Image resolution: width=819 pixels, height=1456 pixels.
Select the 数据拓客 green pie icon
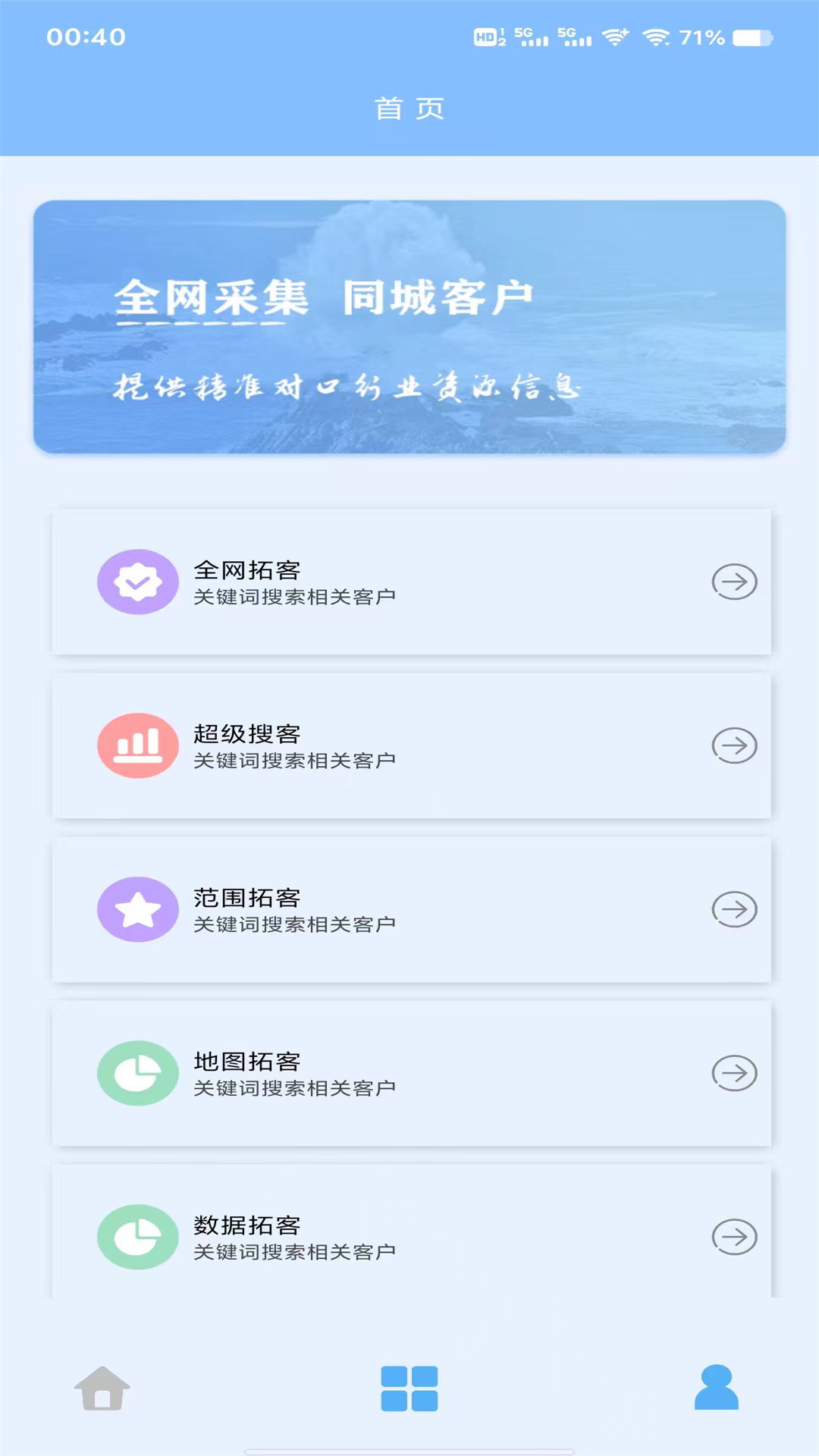137,1236
